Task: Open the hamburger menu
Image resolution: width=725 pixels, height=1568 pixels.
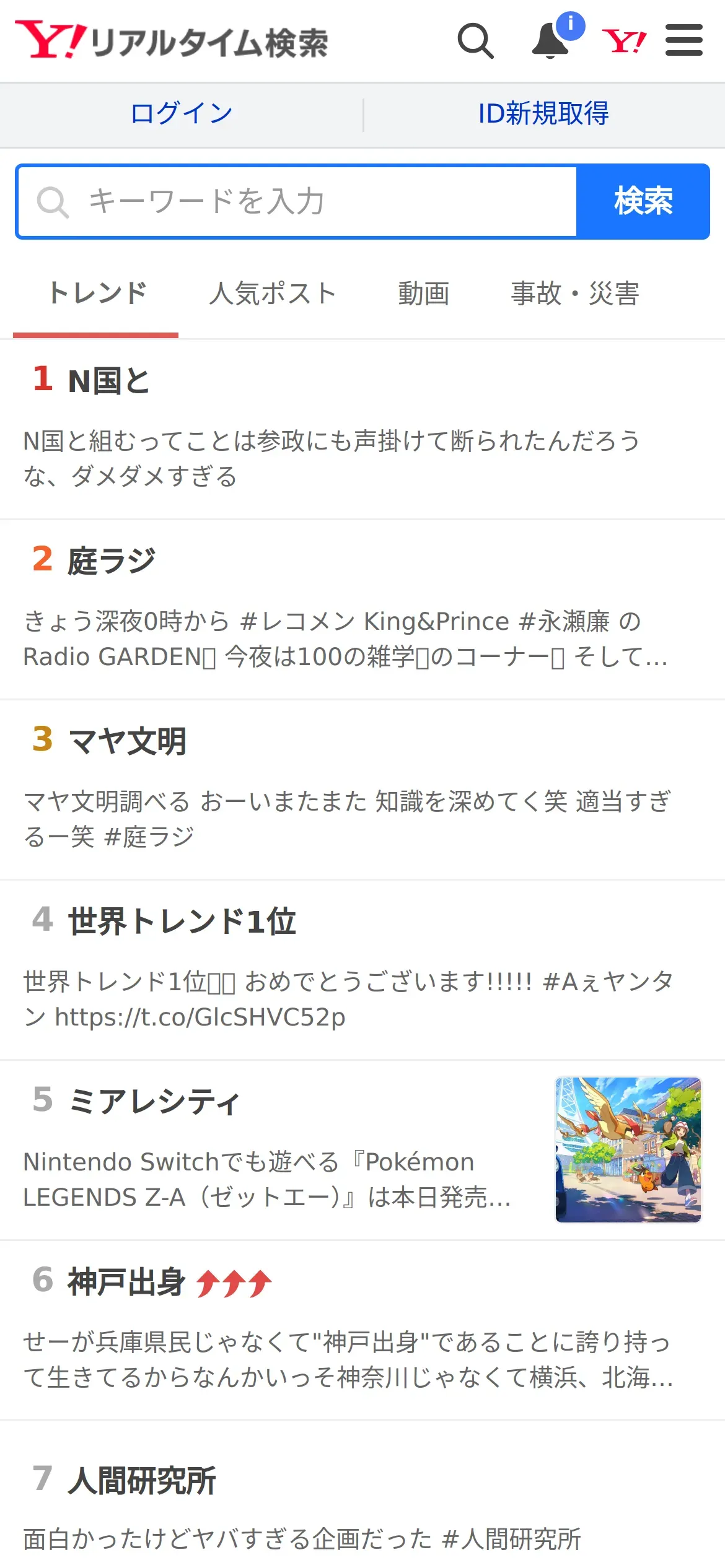Action: [683, 41]
